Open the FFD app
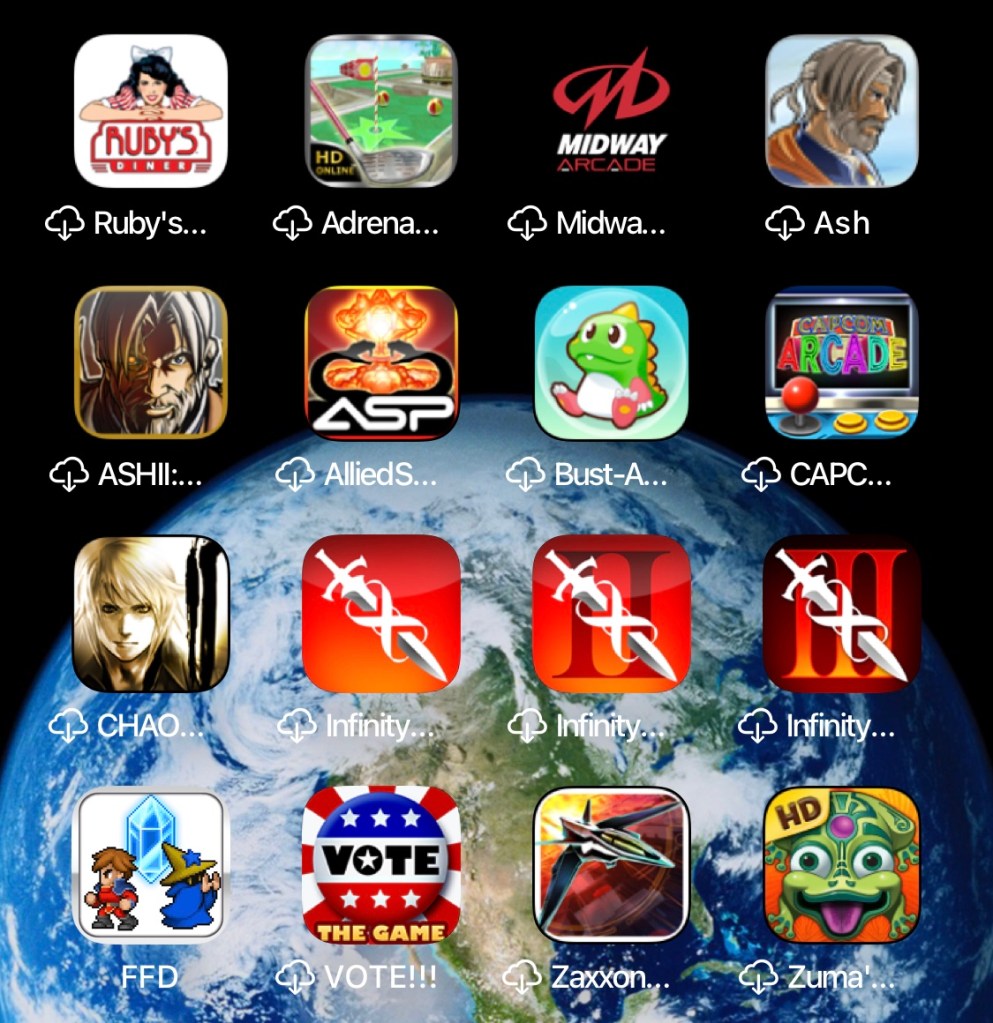 pos(151,865)
